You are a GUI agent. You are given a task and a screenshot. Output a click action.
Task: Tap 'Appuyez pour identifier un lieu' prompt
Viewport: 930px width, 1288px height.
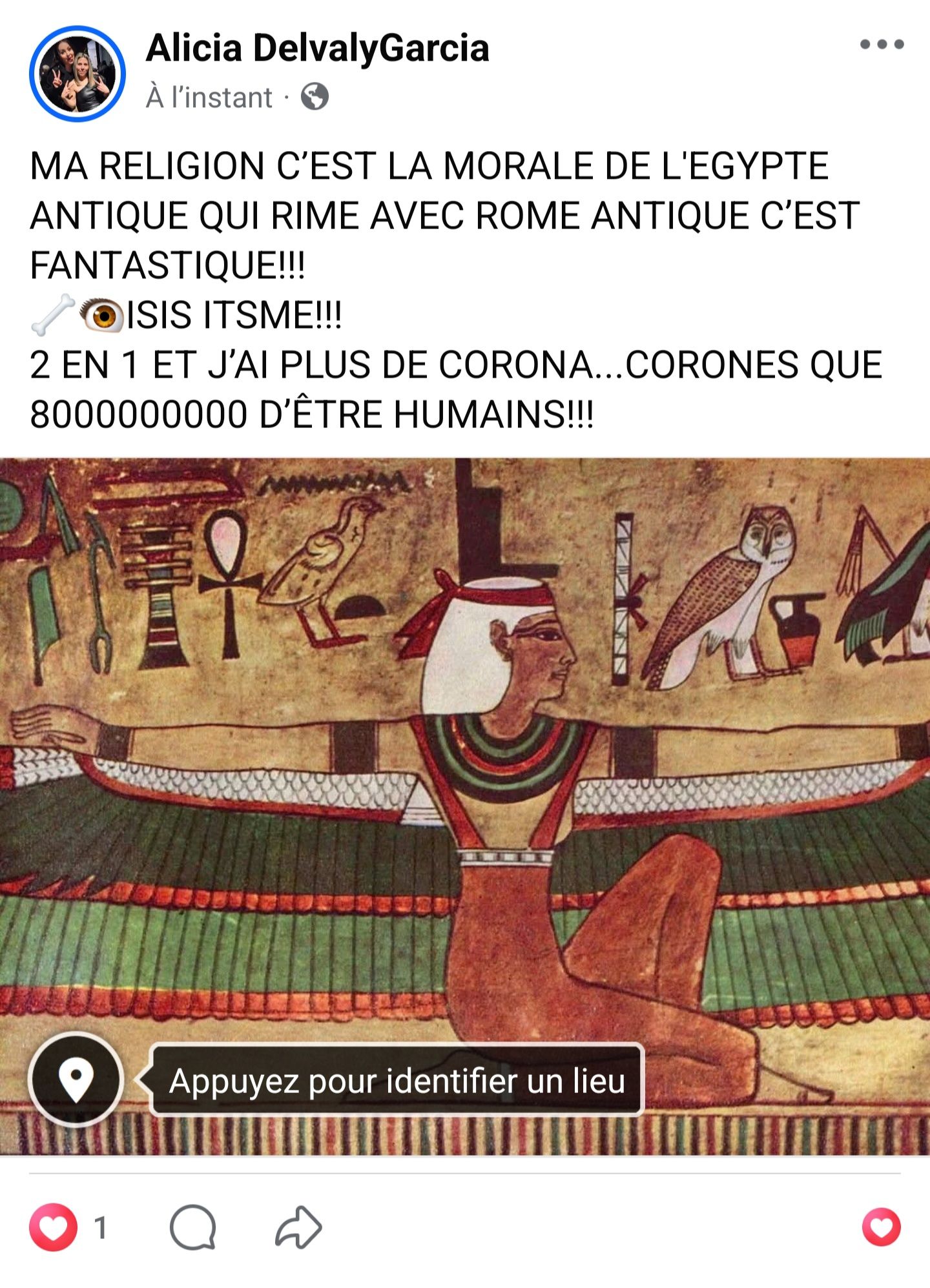397,1080
